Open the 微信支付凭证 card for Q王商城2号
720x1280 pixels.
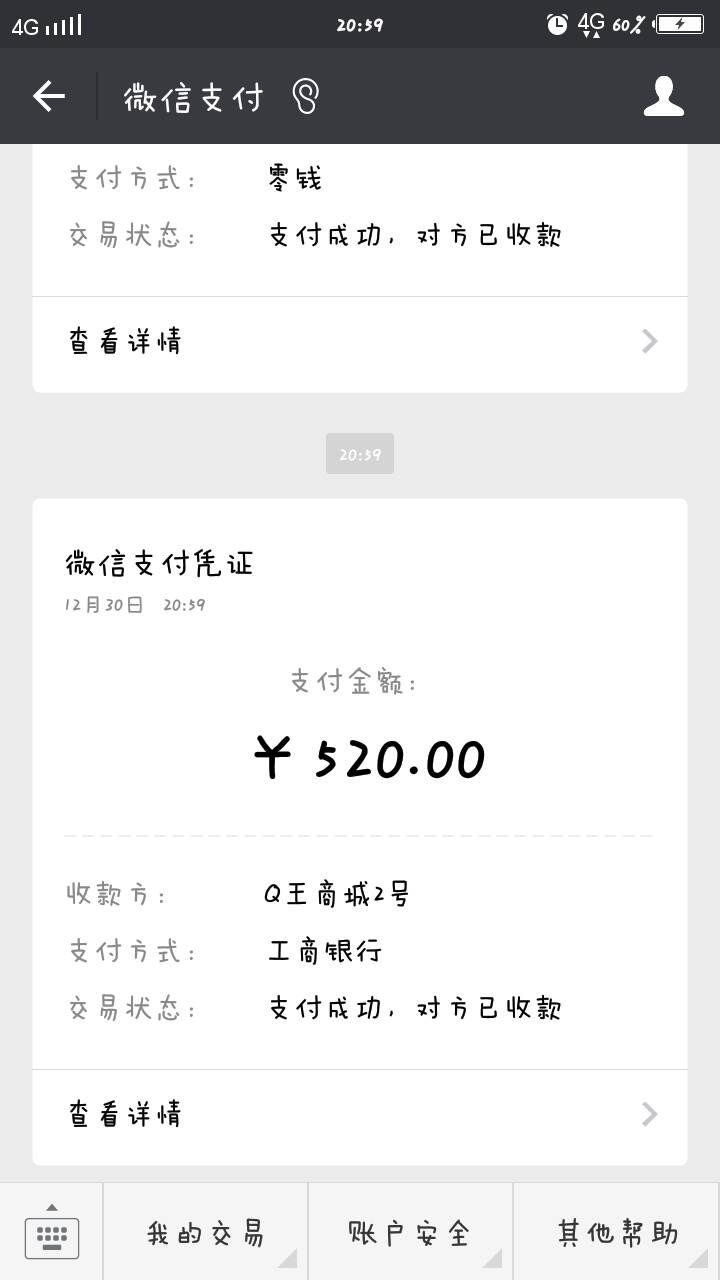coord(360,784)
